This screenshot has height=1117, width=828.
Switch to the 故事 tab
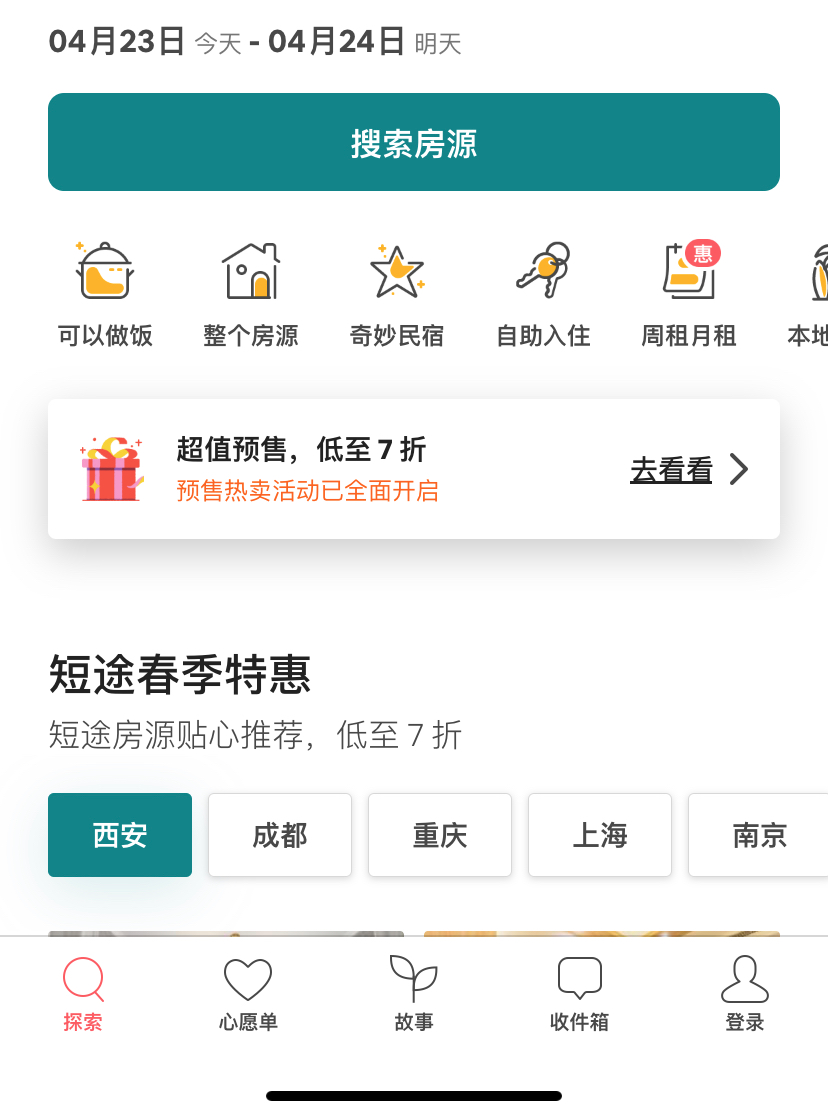coord(414,993)
